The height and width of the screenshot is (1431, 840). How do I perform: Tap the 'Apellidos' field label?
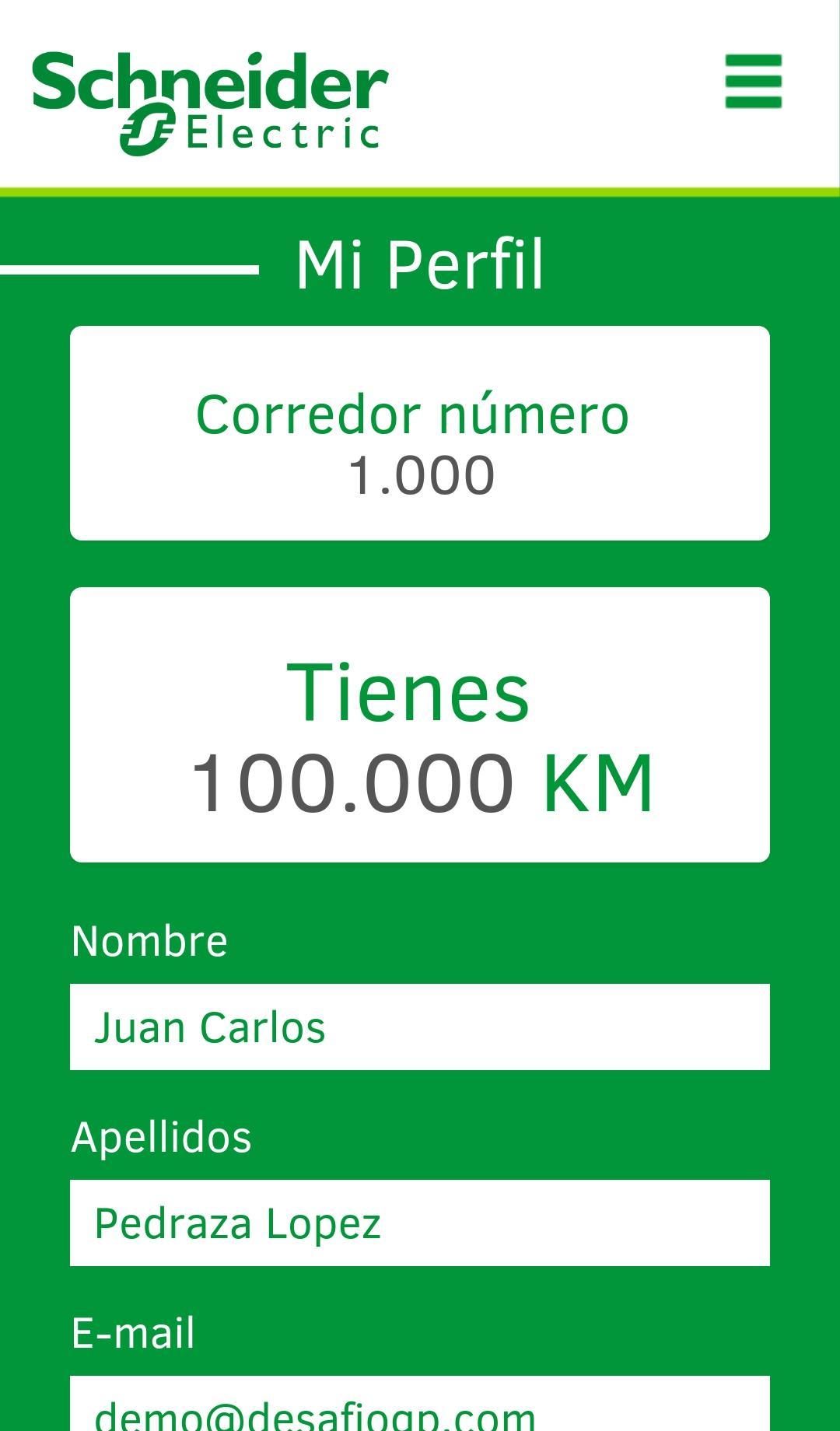pos(163,1138)
